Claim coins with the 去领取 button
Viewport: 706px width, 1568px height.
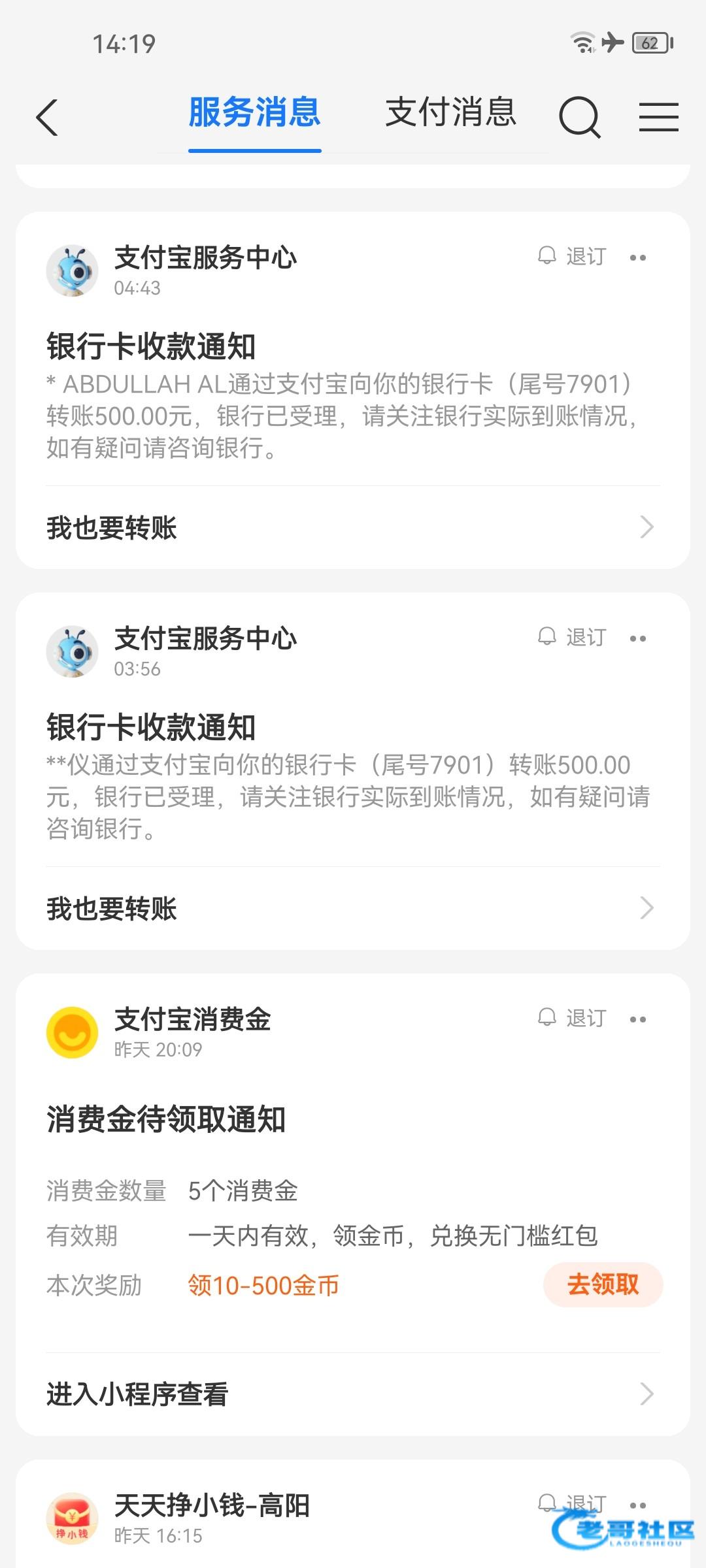tap(603, 1284)
